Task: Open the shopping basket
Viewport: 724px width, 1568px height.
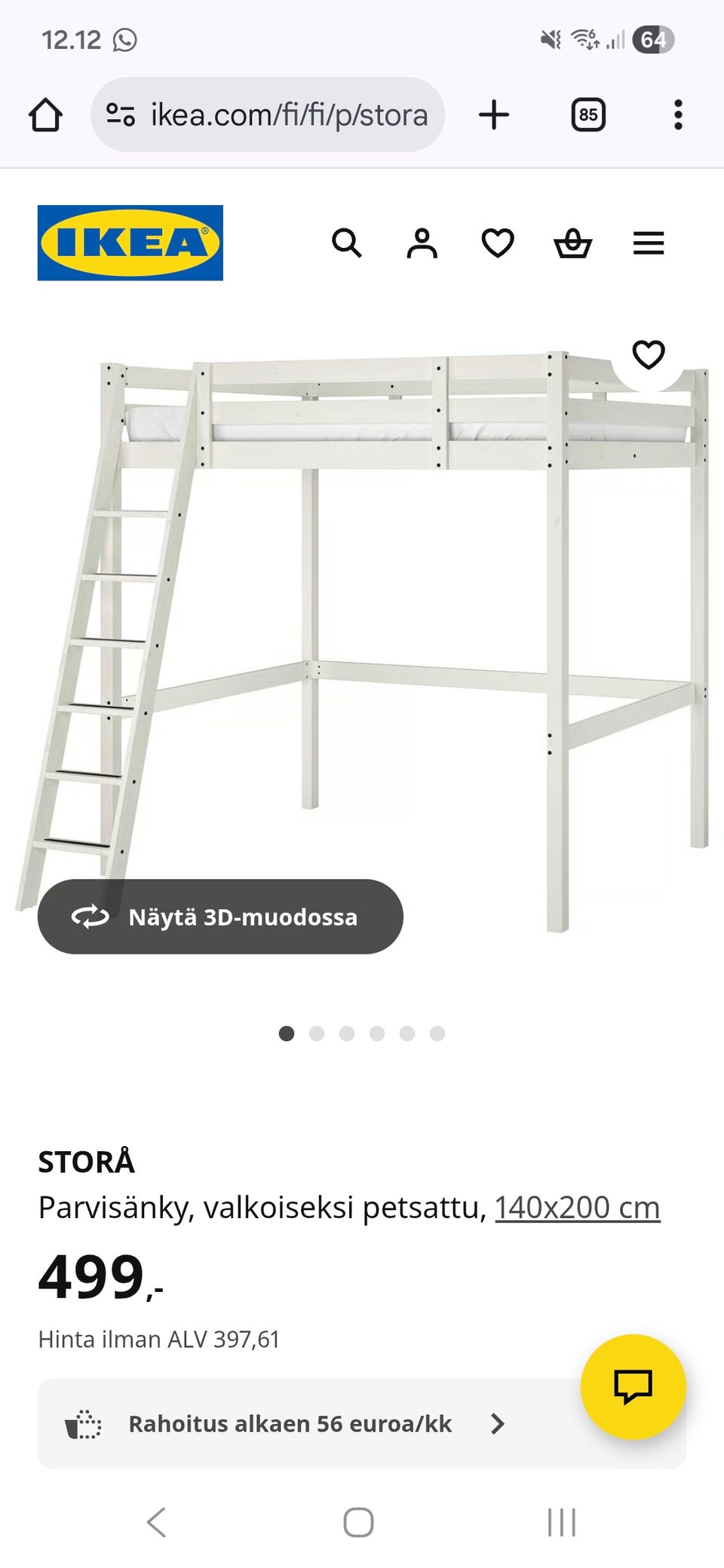Action: pyautogui.click(x=573, y=243)
